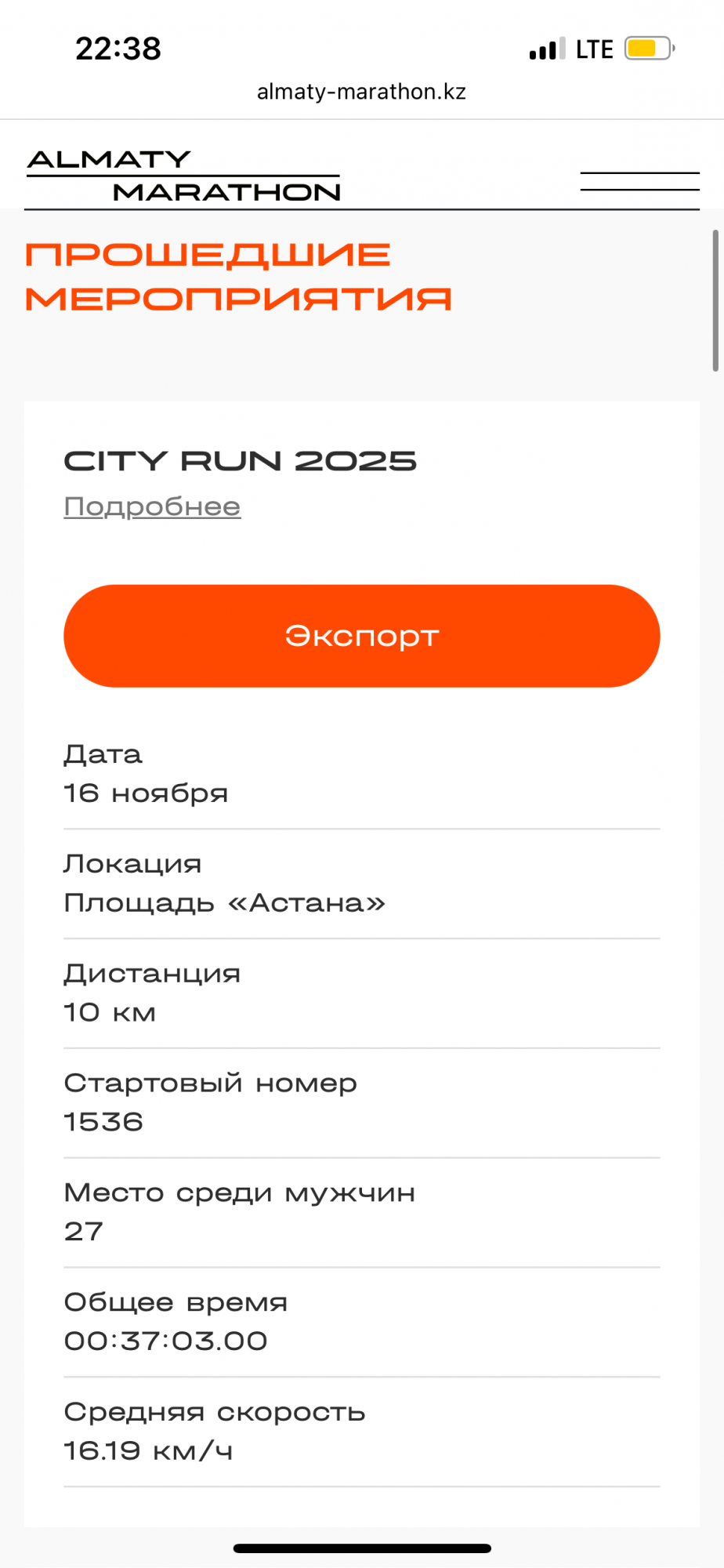The height and width of the screenshot is (1568, 724).
Task: Tap the Экспорт button
Action: coord(361,636)
